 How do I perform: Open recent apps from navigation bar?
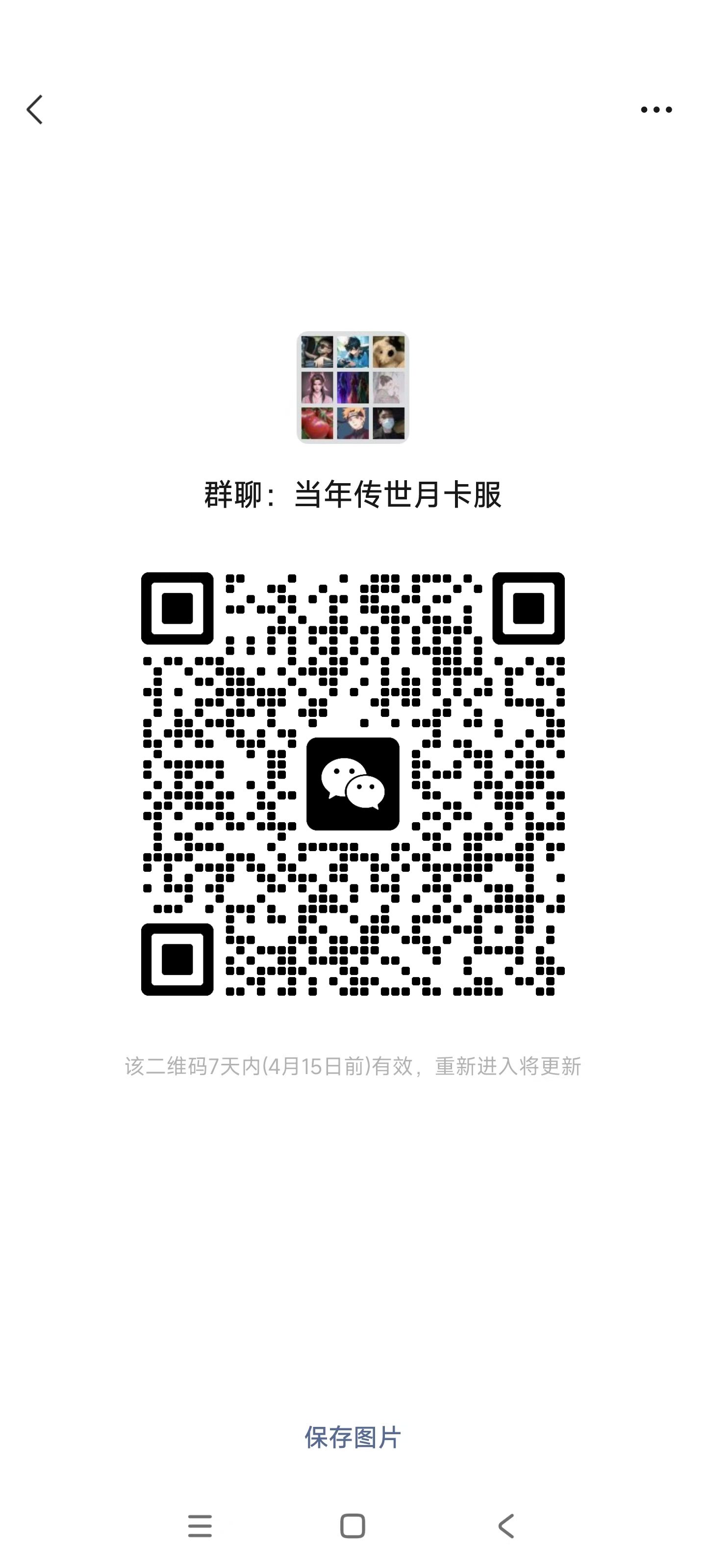[x=200, y=1526]
